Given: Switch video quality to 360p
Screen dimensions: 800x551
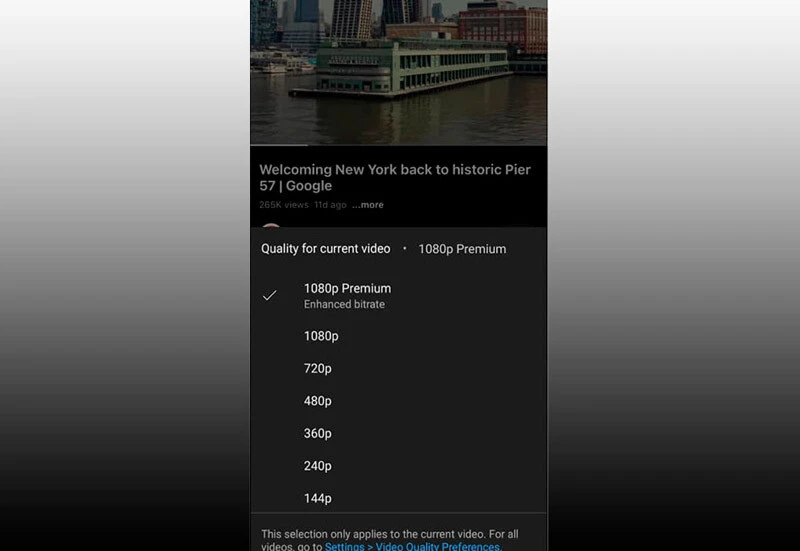Looking at the screenshot, I should [318, 433].
